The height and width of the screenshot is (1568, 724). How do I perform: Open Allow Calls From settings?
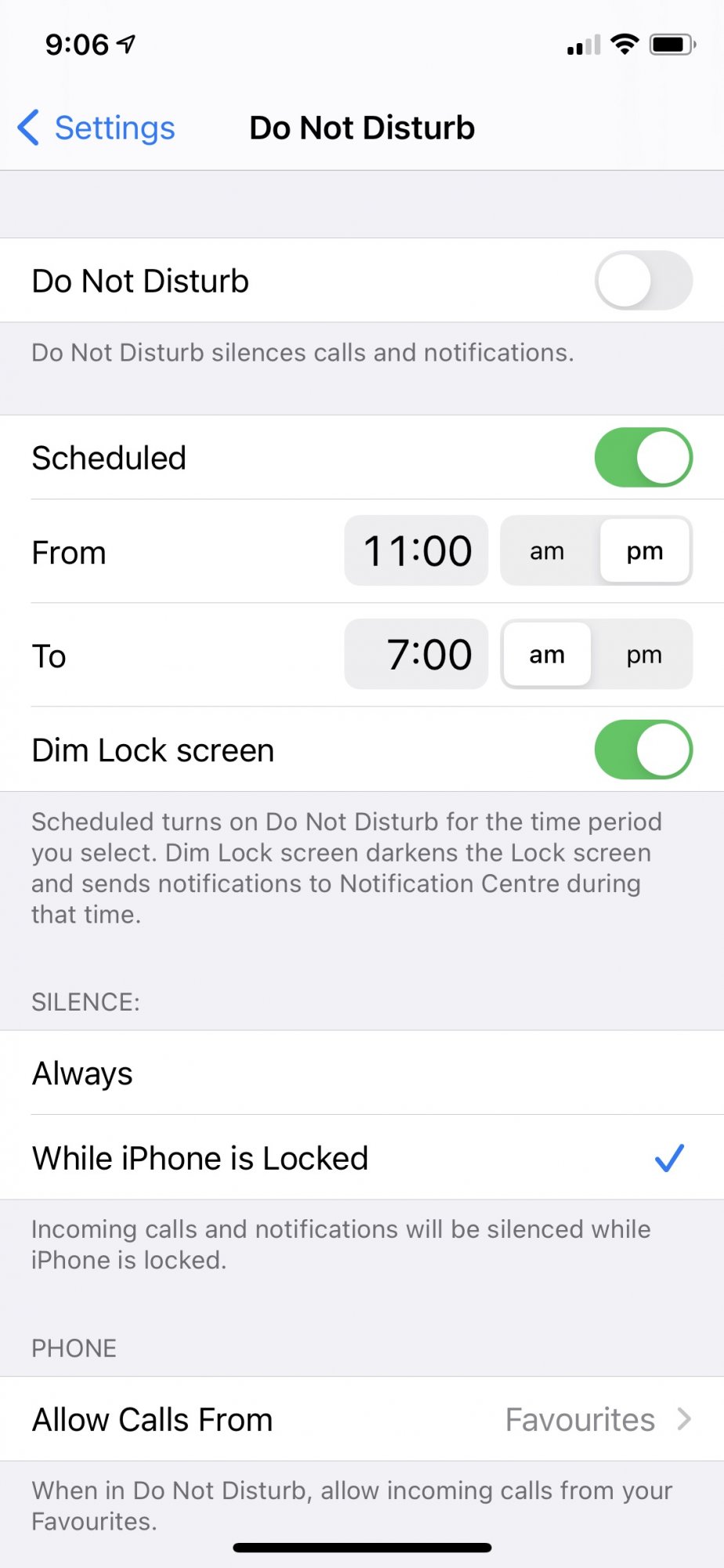tap(362, 1419)
